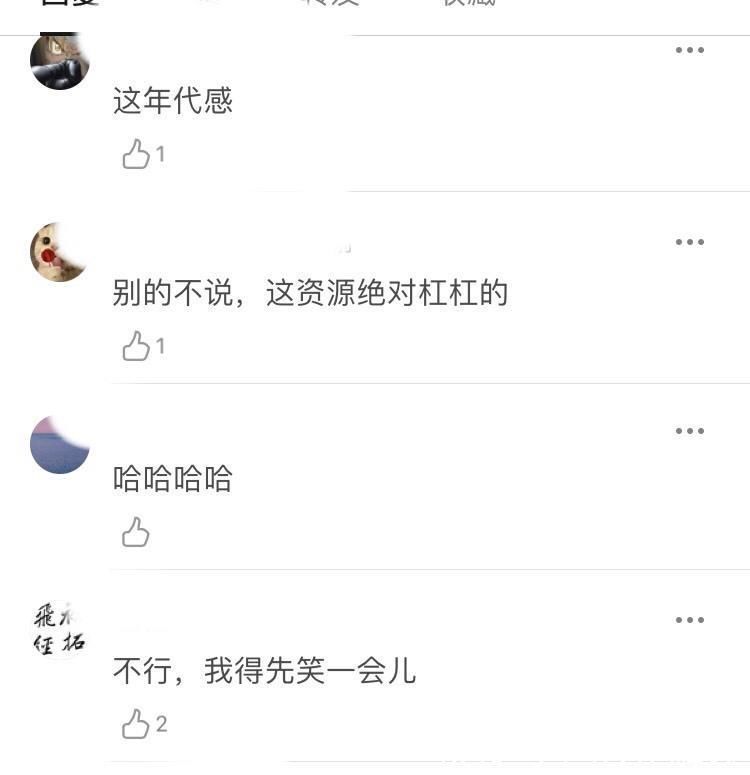Open the three-dot menu on the last comment
Screen dimensions: 750x775
pyautogui.click(x=688, y=620)
